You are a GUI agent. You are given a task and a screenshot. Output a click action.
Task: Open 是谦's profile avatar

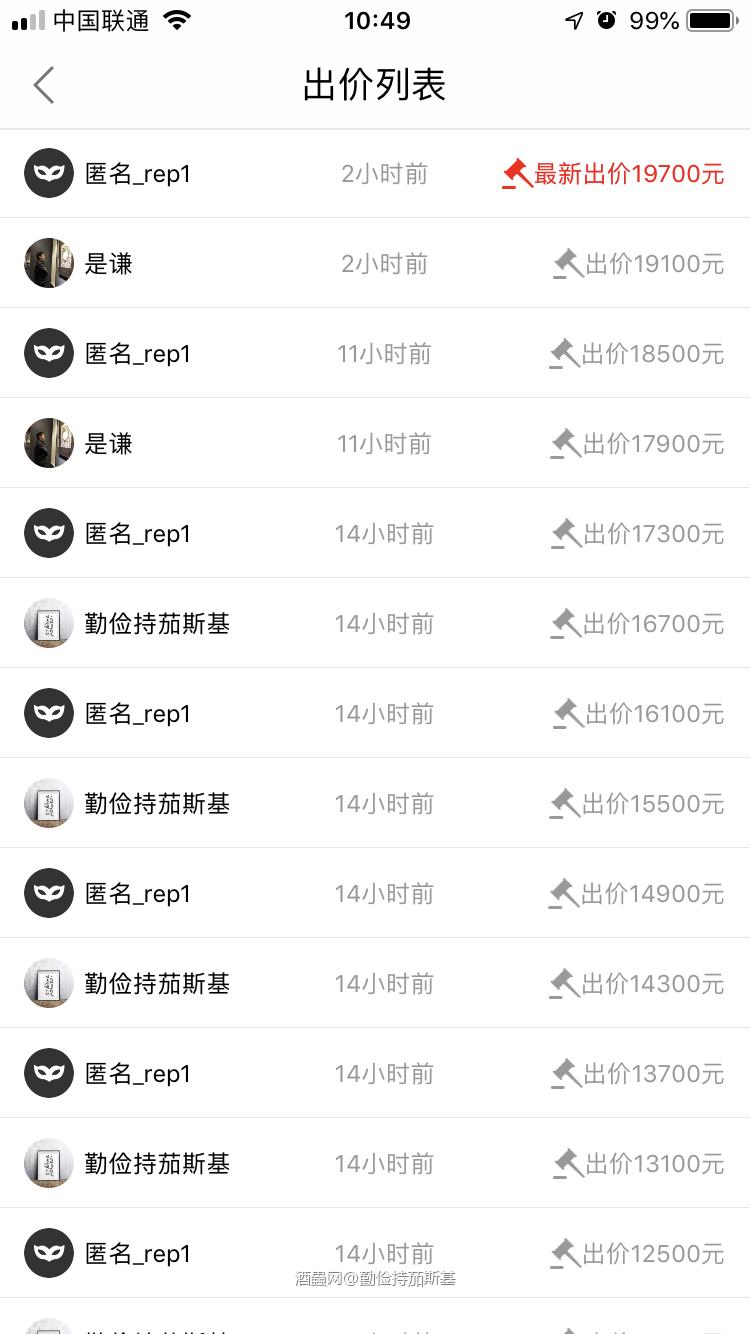tap(49, 263)
